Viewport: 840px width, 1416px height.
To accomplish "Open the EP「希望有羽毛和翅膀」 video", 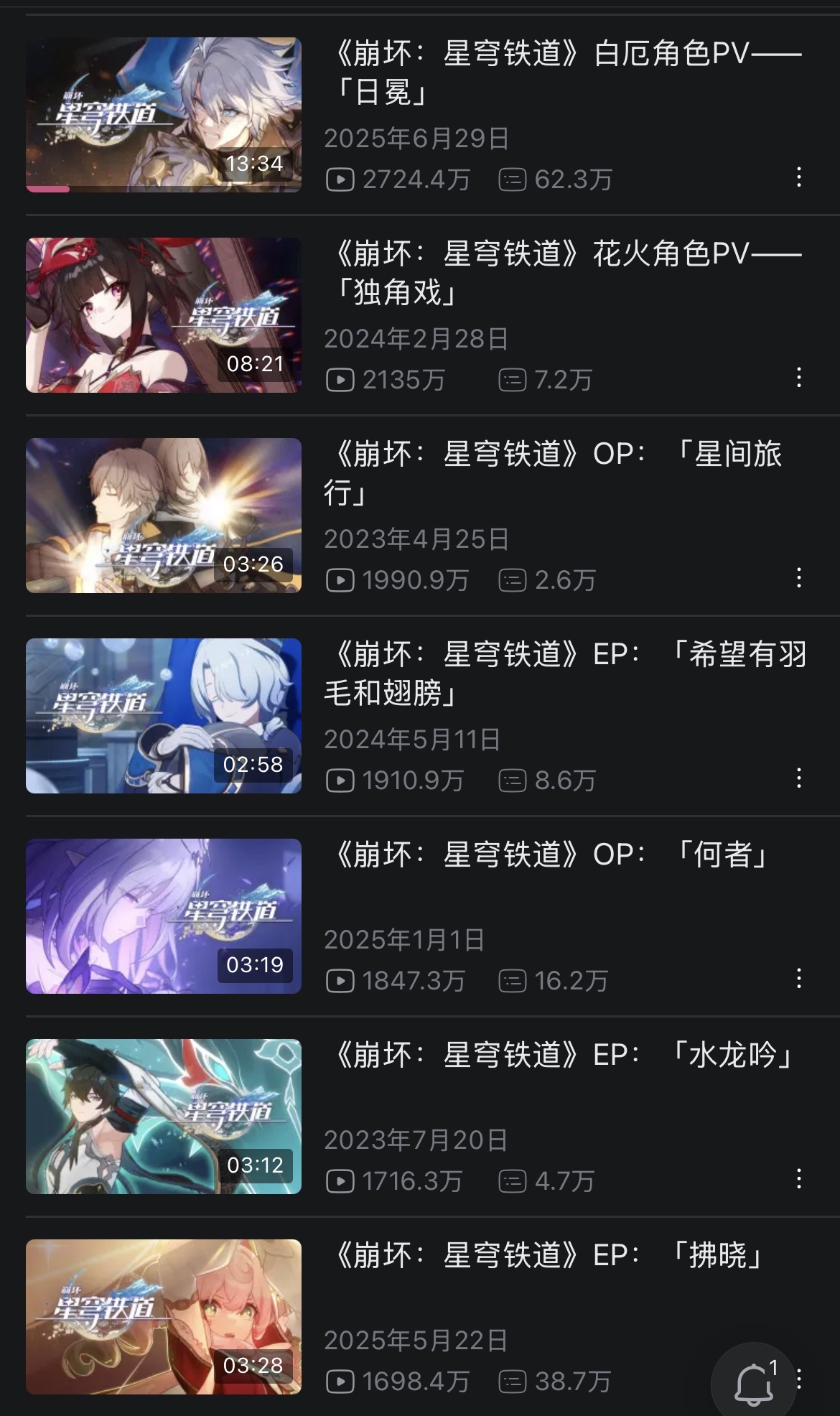I will 164,716.
